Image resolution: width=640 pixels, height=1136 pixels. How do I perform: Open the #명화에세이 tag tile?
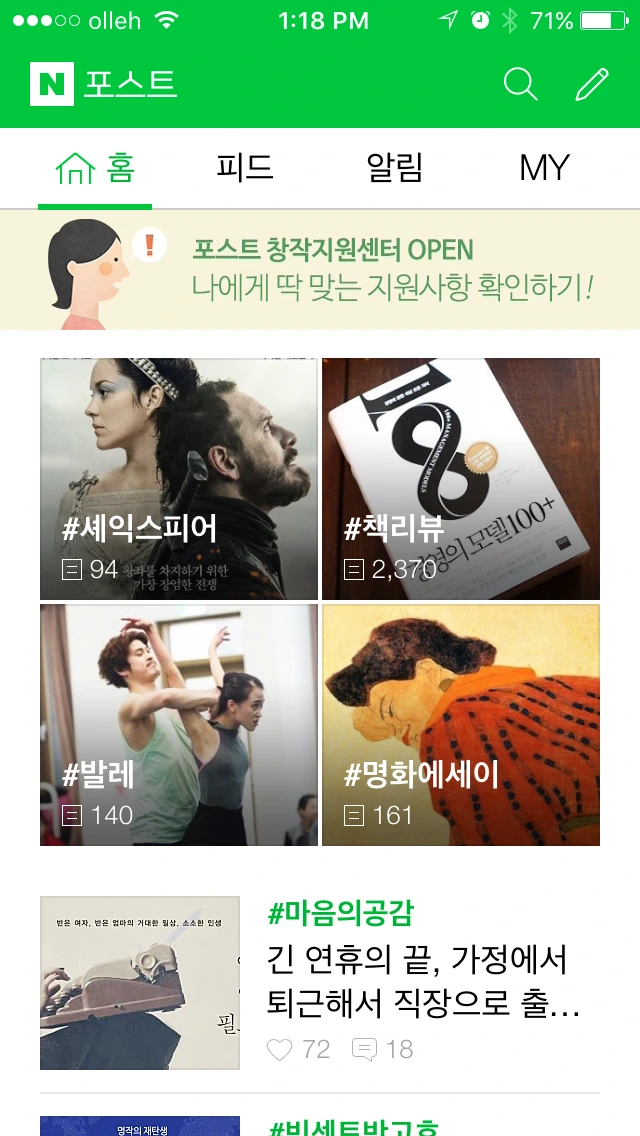[x=461, y=725]
